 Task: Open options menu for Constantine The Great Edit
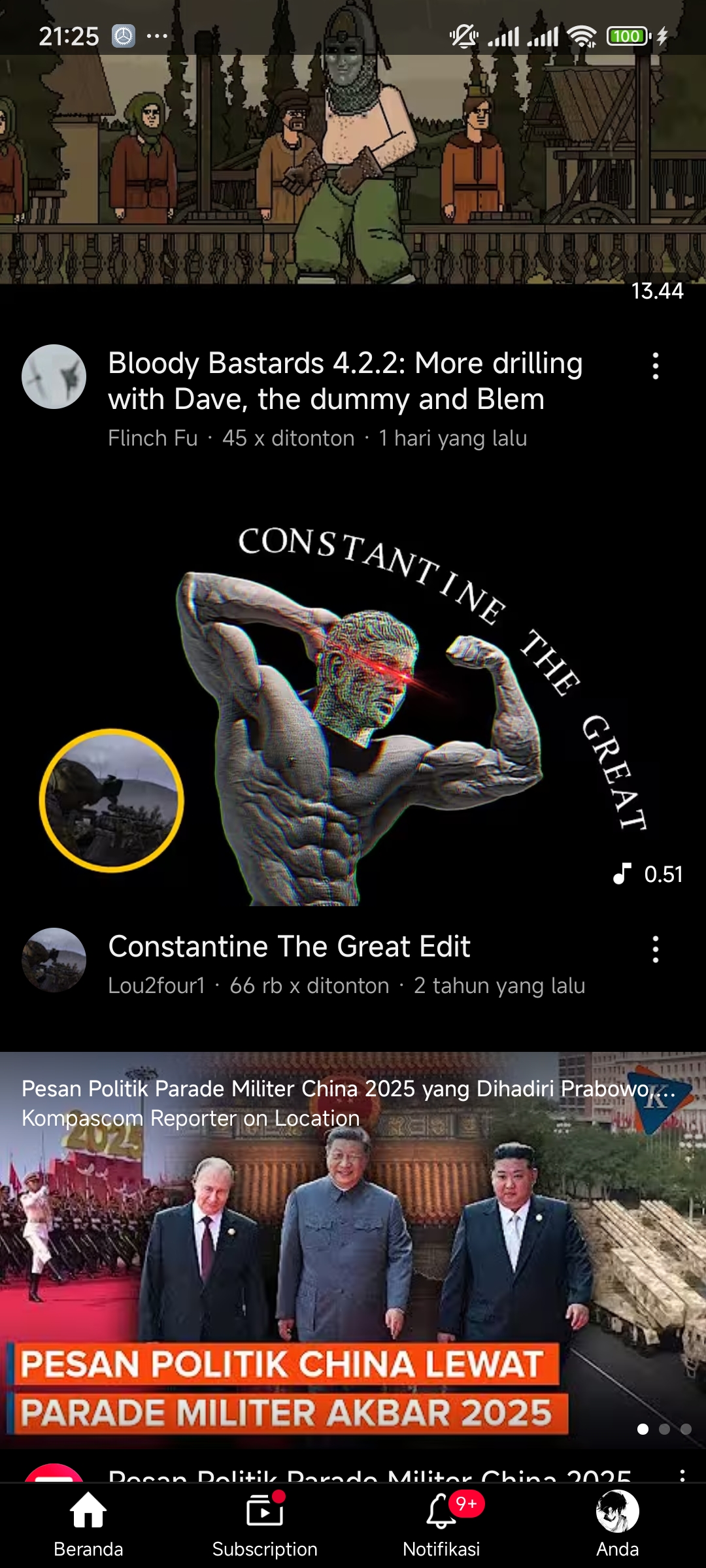pyautogui.click(x=656, y=949)
